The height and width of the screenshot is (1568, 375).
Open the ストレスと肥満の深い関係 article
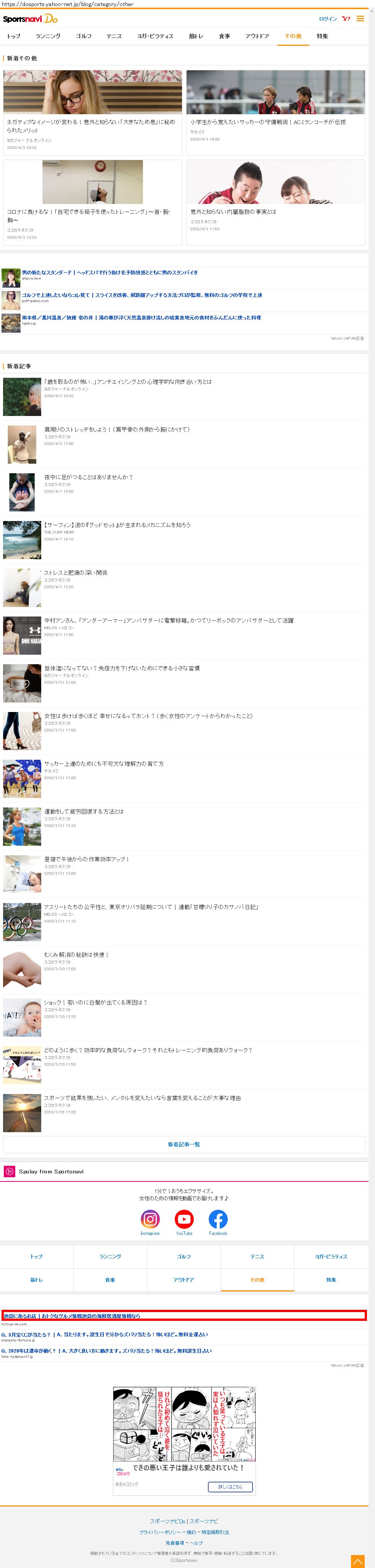click(x=76, y=573)
